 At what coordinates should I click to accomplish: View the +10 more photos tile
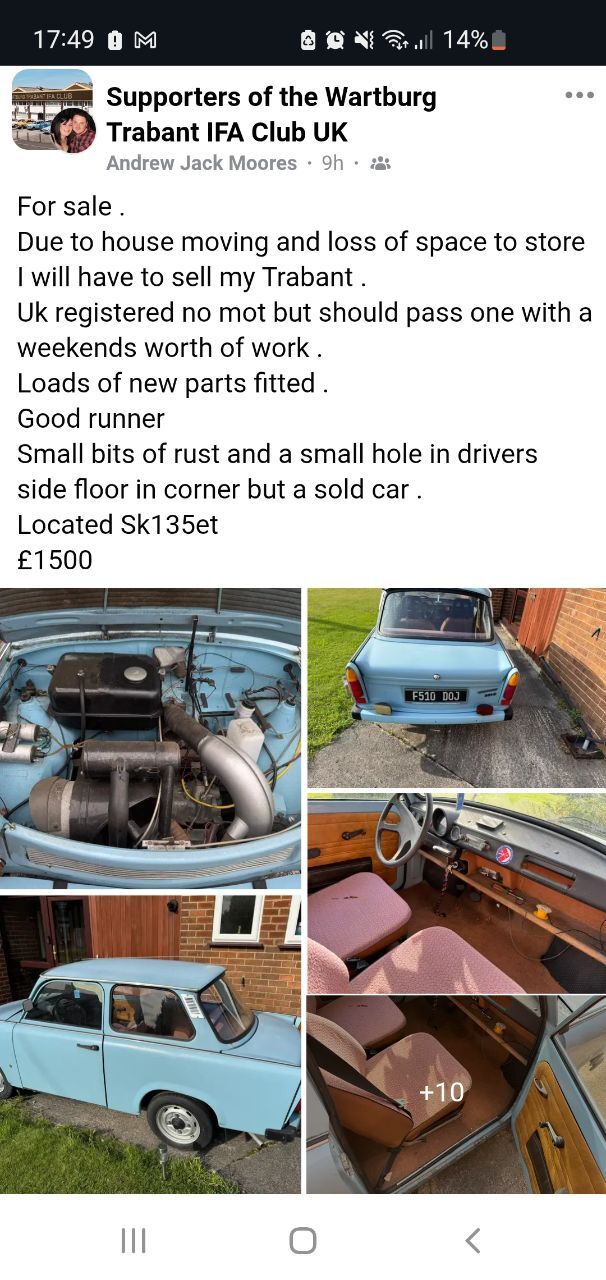point(456,1094)
